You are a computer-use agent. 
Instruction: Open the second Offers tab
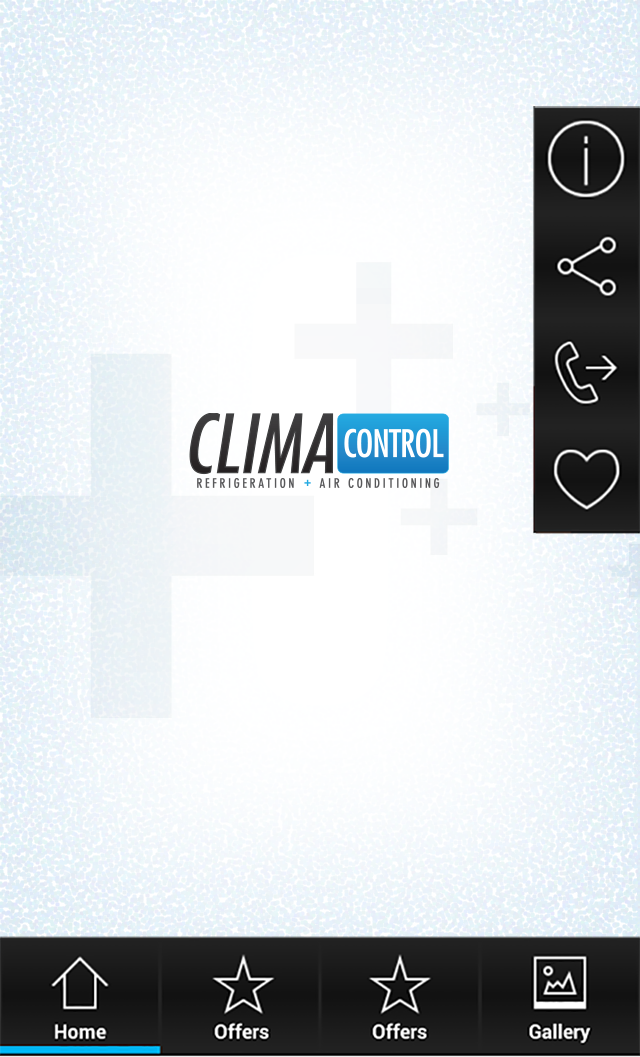click(x=399, y=997)
